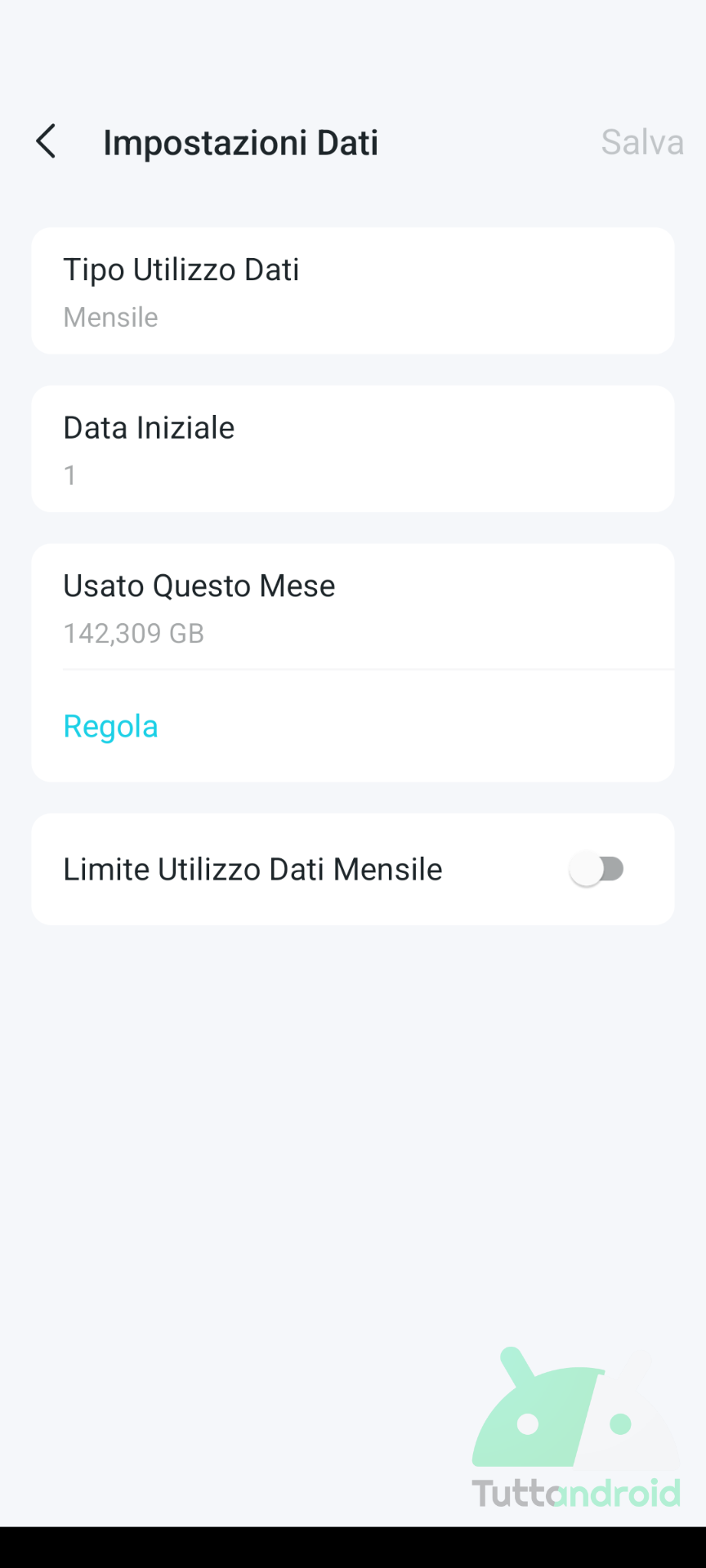Tap Salva to save settings
This screenshot has height=1568, width=706.
(642, 142)
